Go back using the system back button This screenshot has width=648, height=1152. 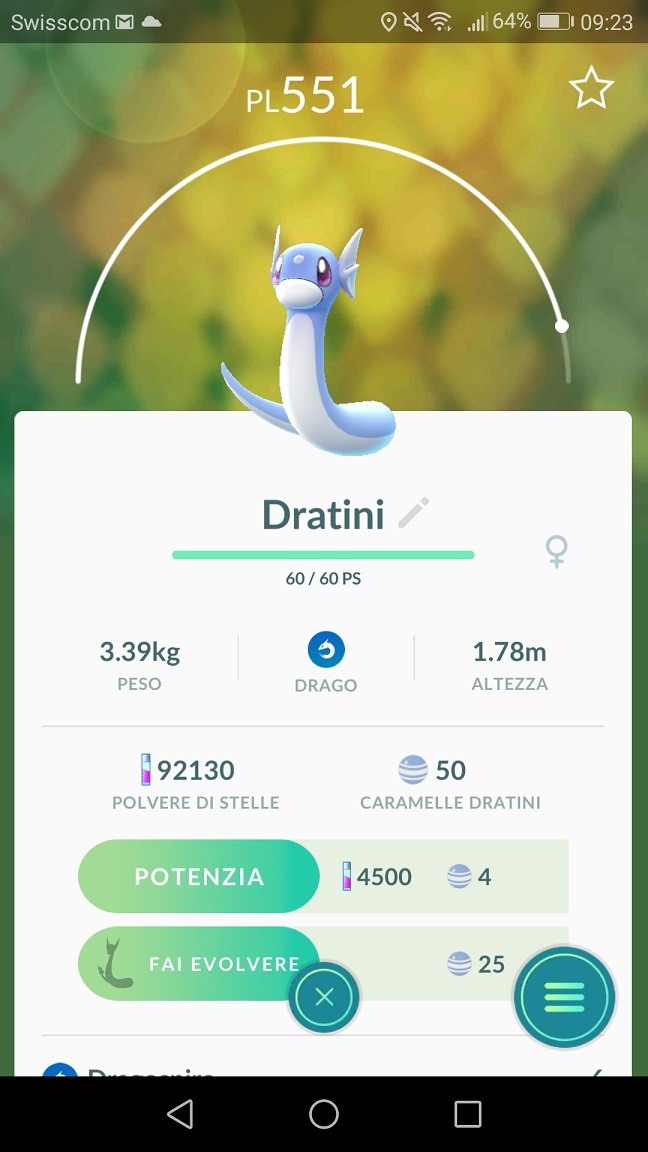tap(180, 1114)
